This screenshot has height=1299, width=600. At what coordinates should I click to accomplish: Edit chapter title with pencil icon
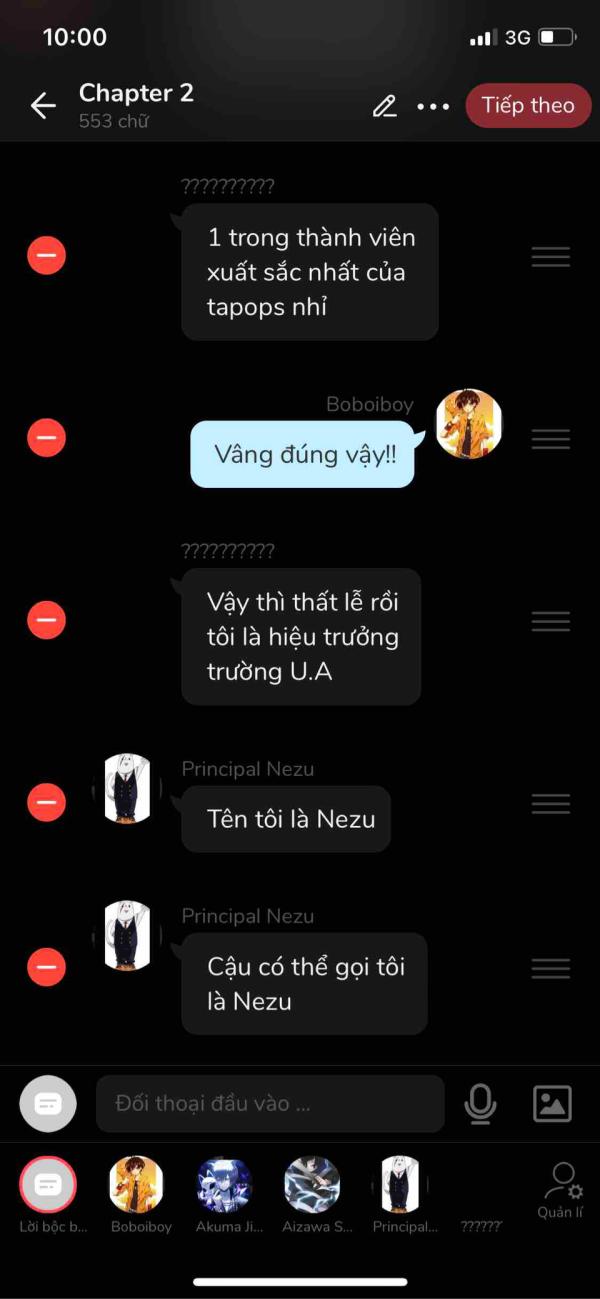tap(384, 106)
